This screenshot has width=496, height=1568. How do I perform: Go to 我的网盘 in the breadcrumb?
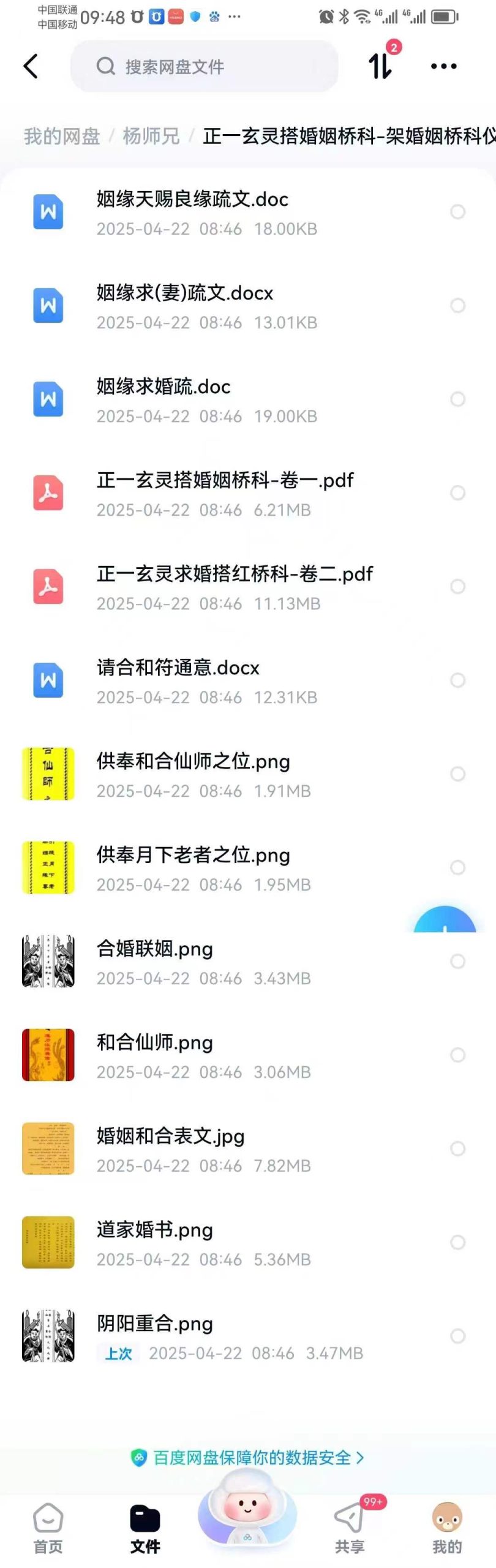(x=62, y=136)
